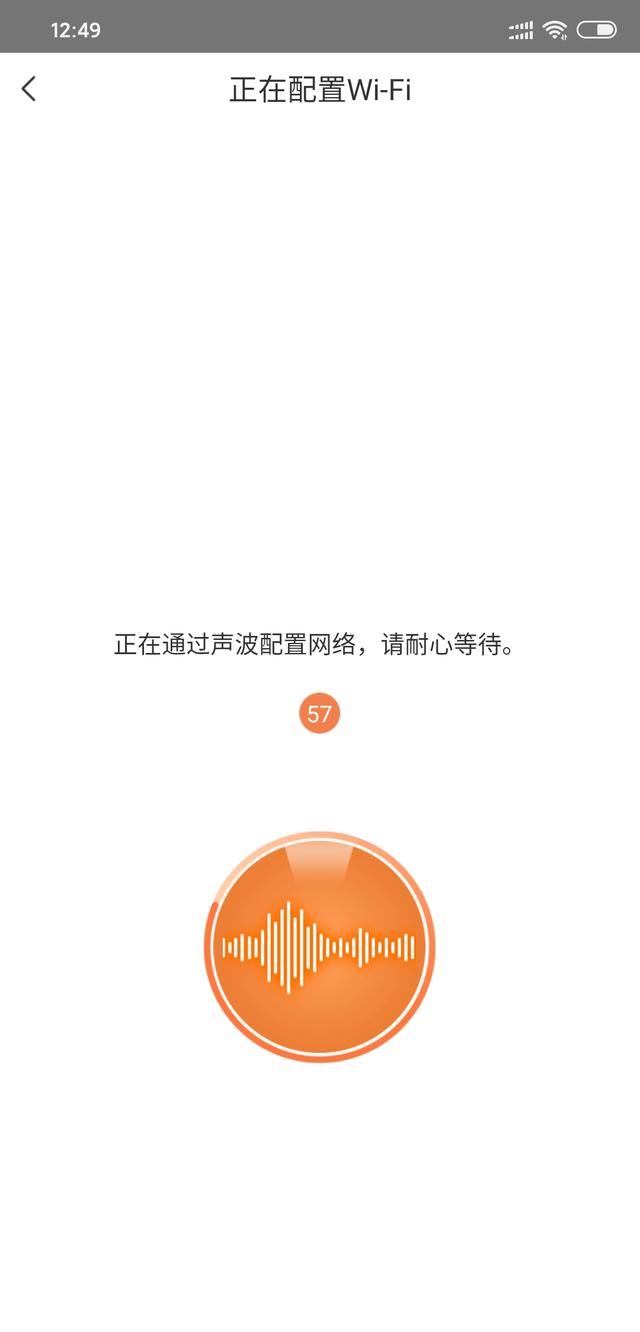This screenshot has width=640, height=1332.
Task: Go back from the Wi-Fi configuration screen
Action: pyautogui.click(x=29, y=89)
